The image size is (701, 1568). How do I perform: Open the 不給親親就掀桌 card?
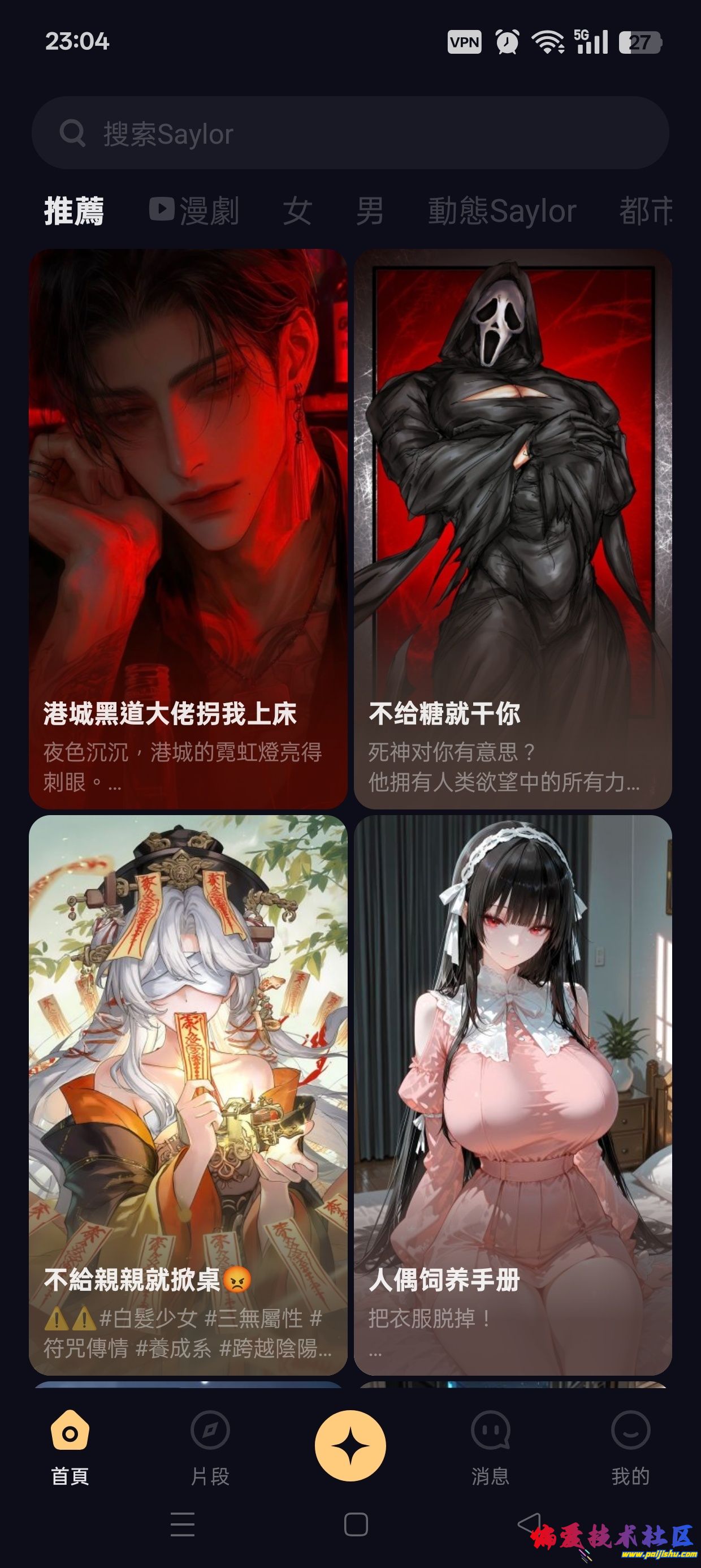188,1095
